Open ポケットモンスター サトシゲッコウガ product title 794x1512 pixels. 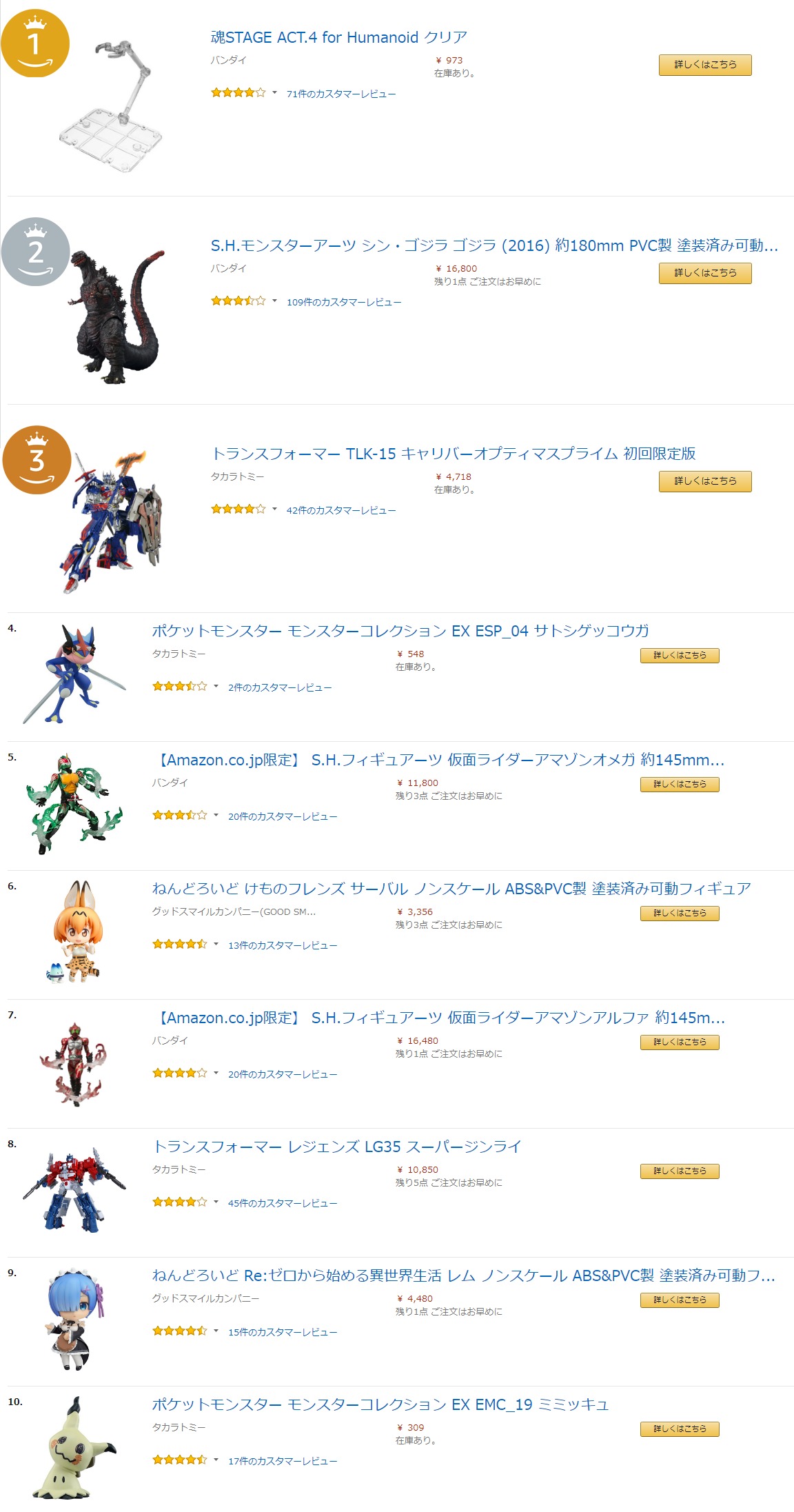(x=400, y=631)
